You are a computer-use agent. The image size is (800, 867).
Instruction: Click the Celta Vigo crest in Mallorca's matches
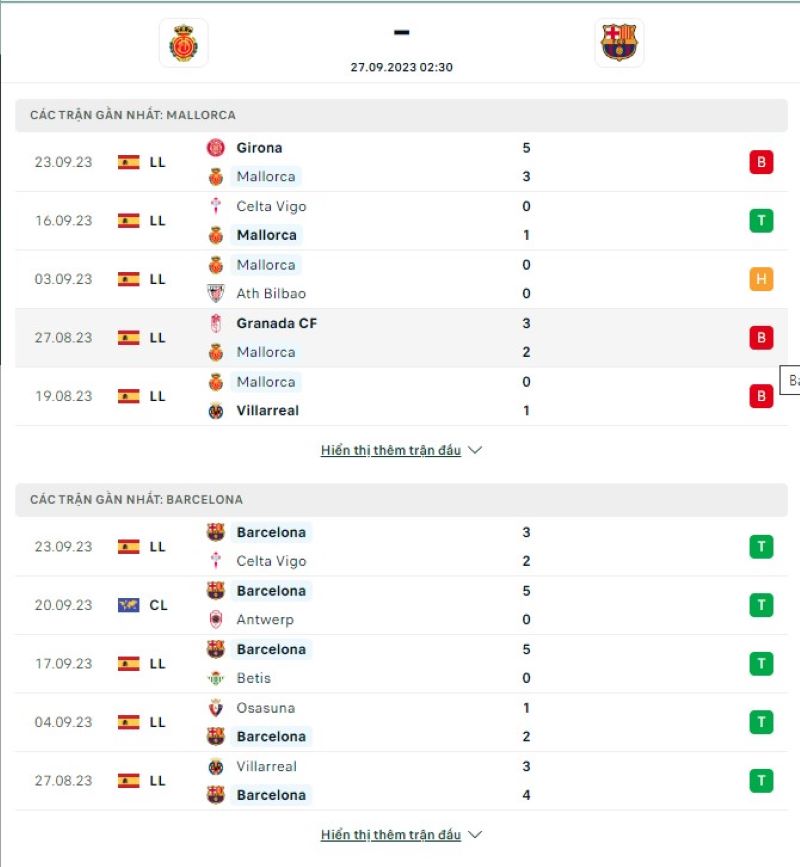218,206
